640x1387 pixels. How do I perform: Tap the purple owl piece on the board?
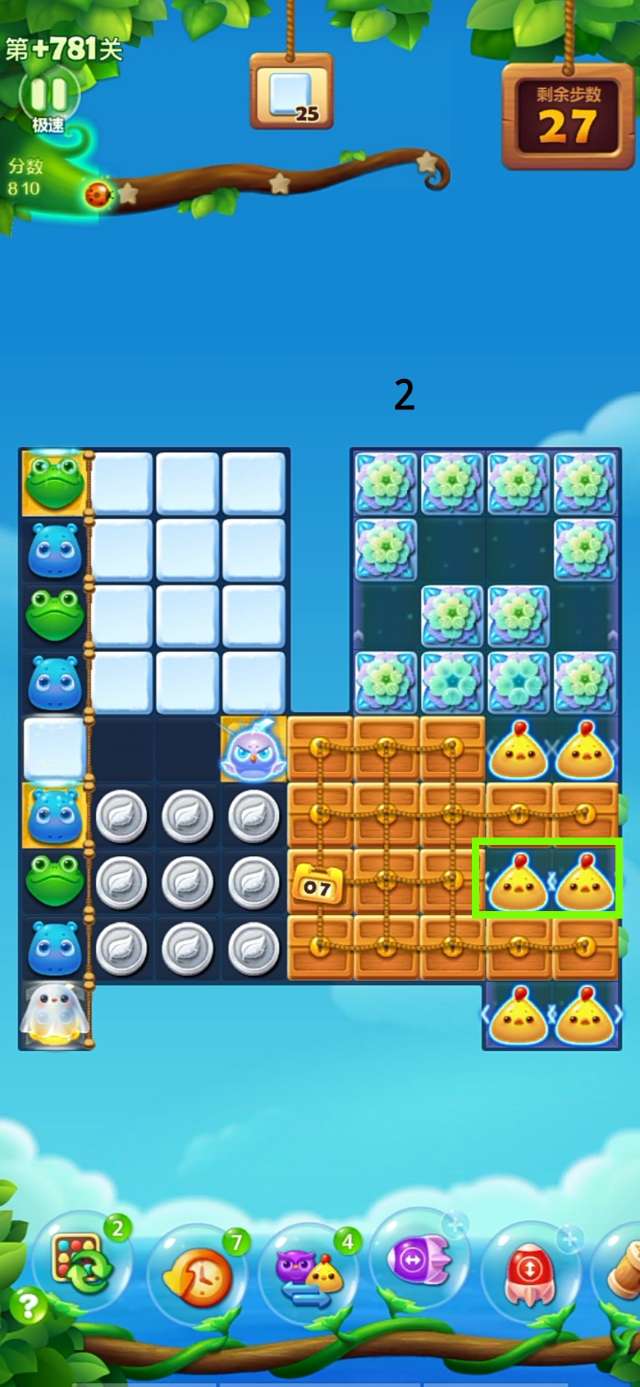(x=254, y=750)
